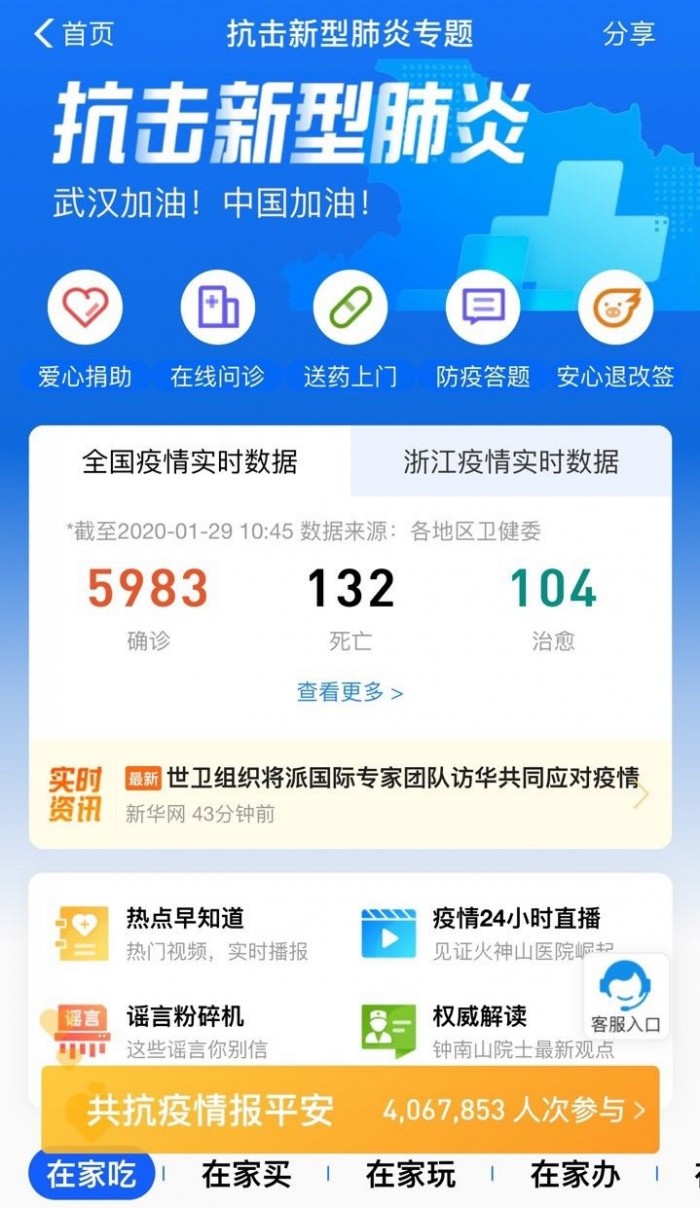Select 全国疫情实时数据 tab
Viewport: 700px width, 1208px height.
pyautogui.click(x=189, y=461)
